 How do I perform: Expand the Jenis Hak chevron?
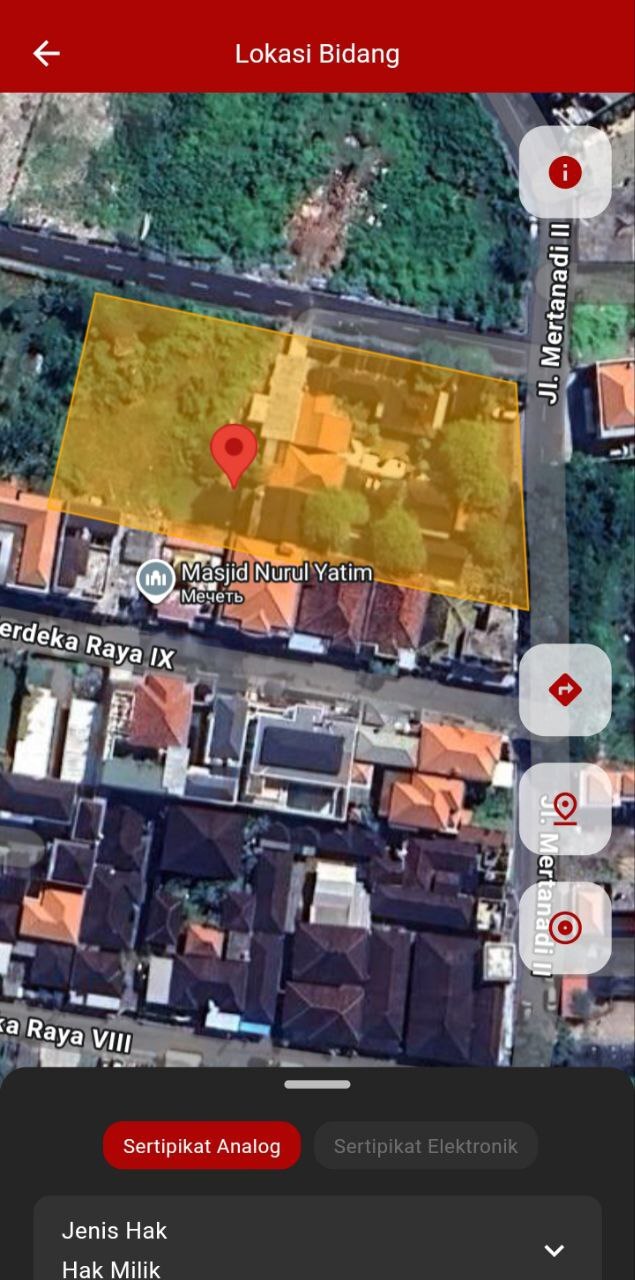[554, 1250]
